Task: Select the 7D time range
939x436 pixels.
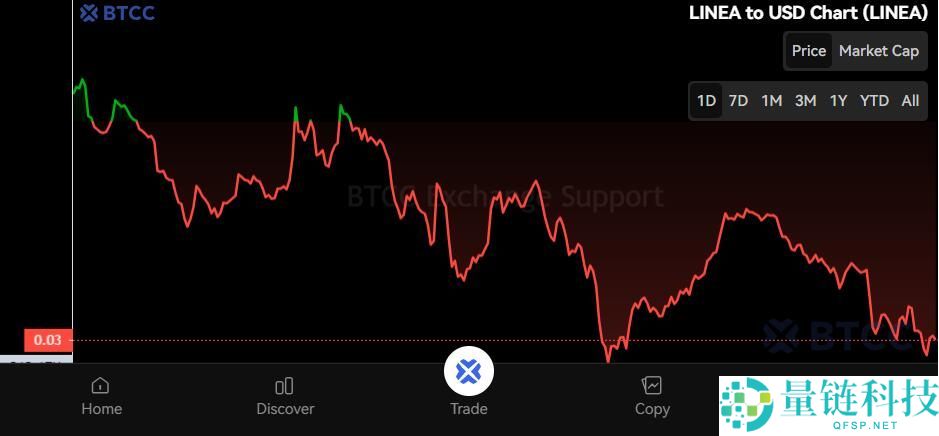Action: pos(738,101)
